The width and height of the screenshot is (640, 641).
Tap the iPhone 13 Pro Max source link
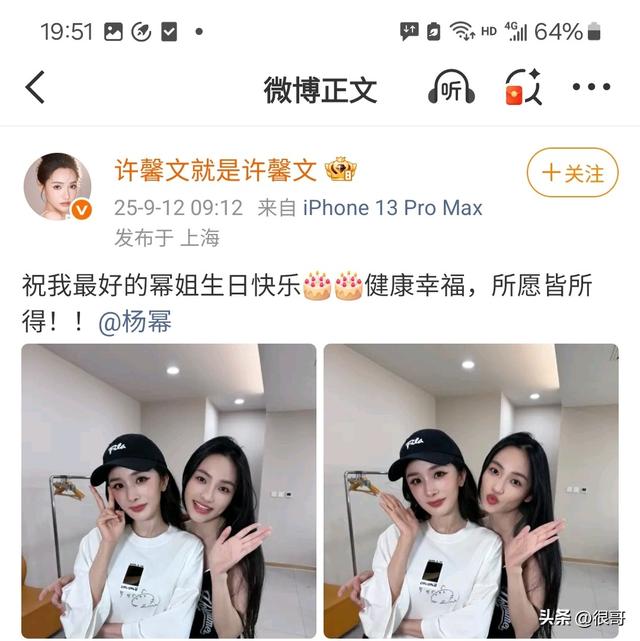(x=392, y=208)
